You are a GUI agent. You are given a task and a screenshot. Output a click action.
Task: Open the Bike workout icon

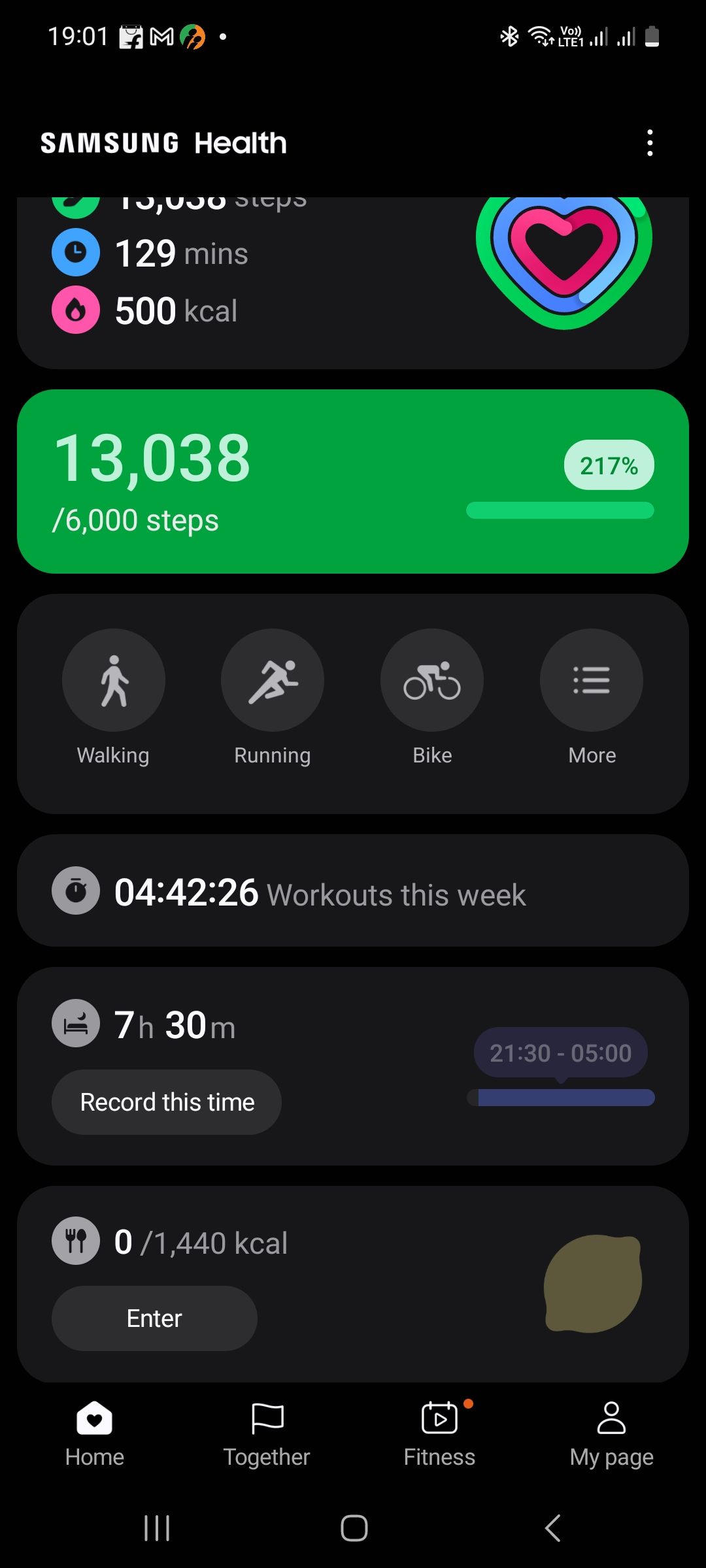[x=432, y=679]
